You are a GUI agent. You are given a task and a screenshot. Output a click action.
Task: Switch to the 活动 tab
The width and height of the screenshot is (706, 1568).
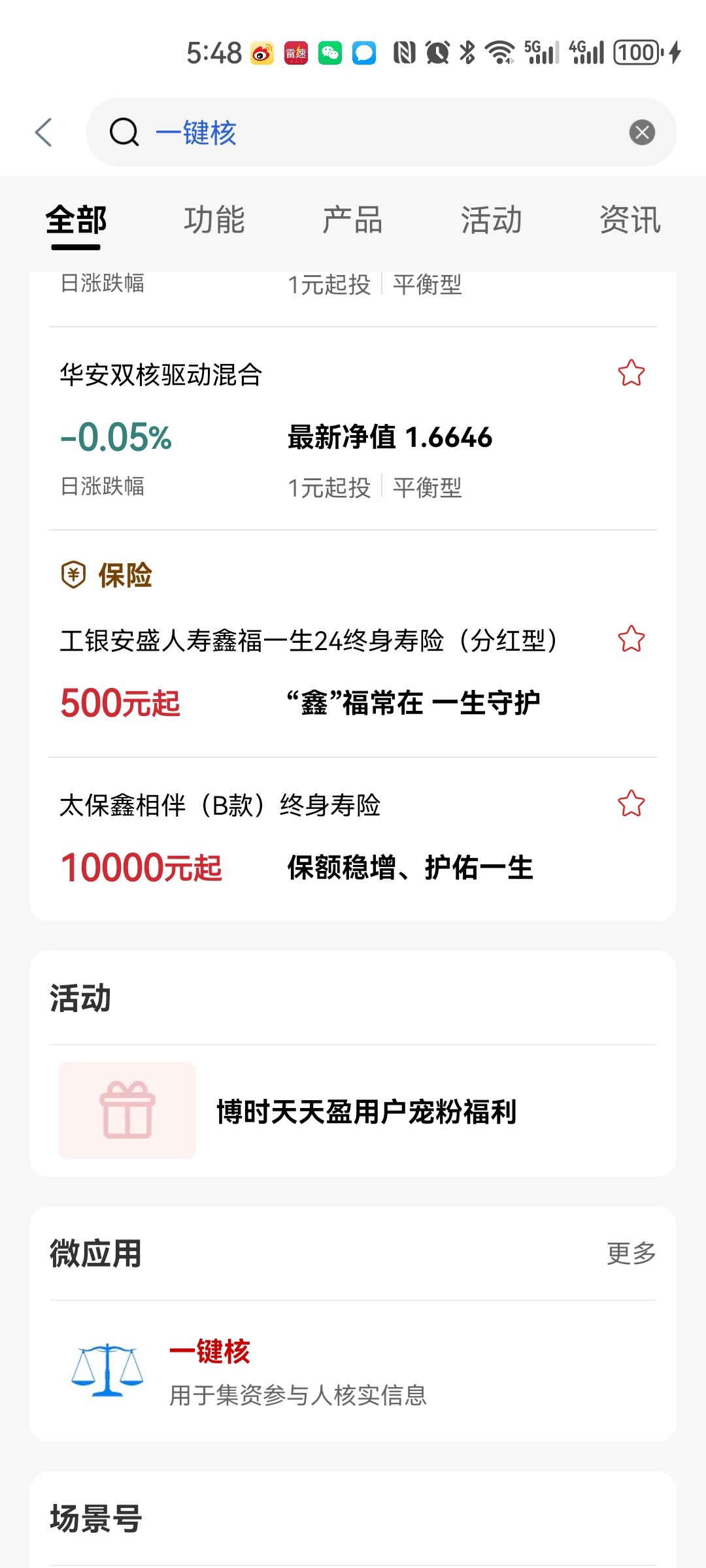pyautogui.click(x=491, y=220)
